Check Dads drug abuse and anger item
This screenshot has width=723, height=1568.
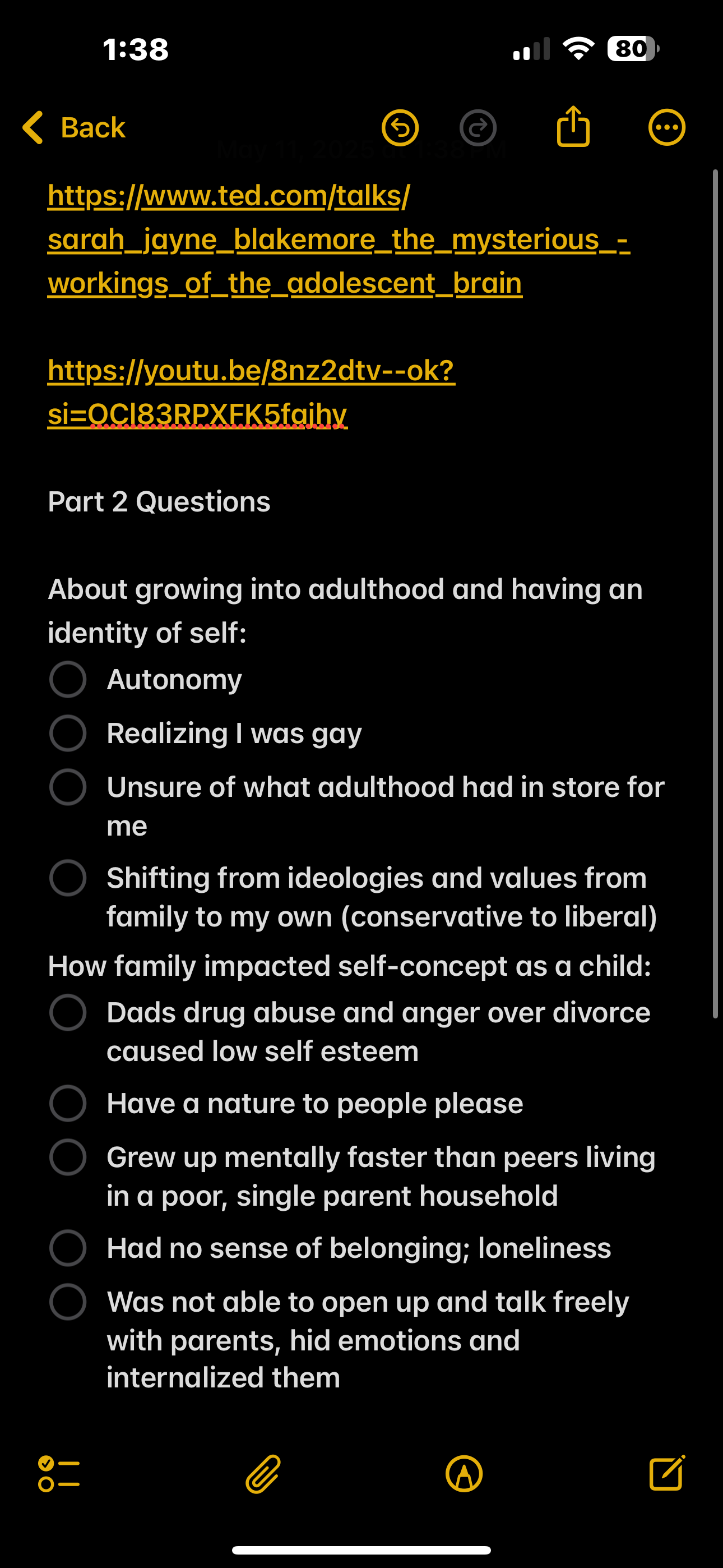click(x=68, y=1012)
